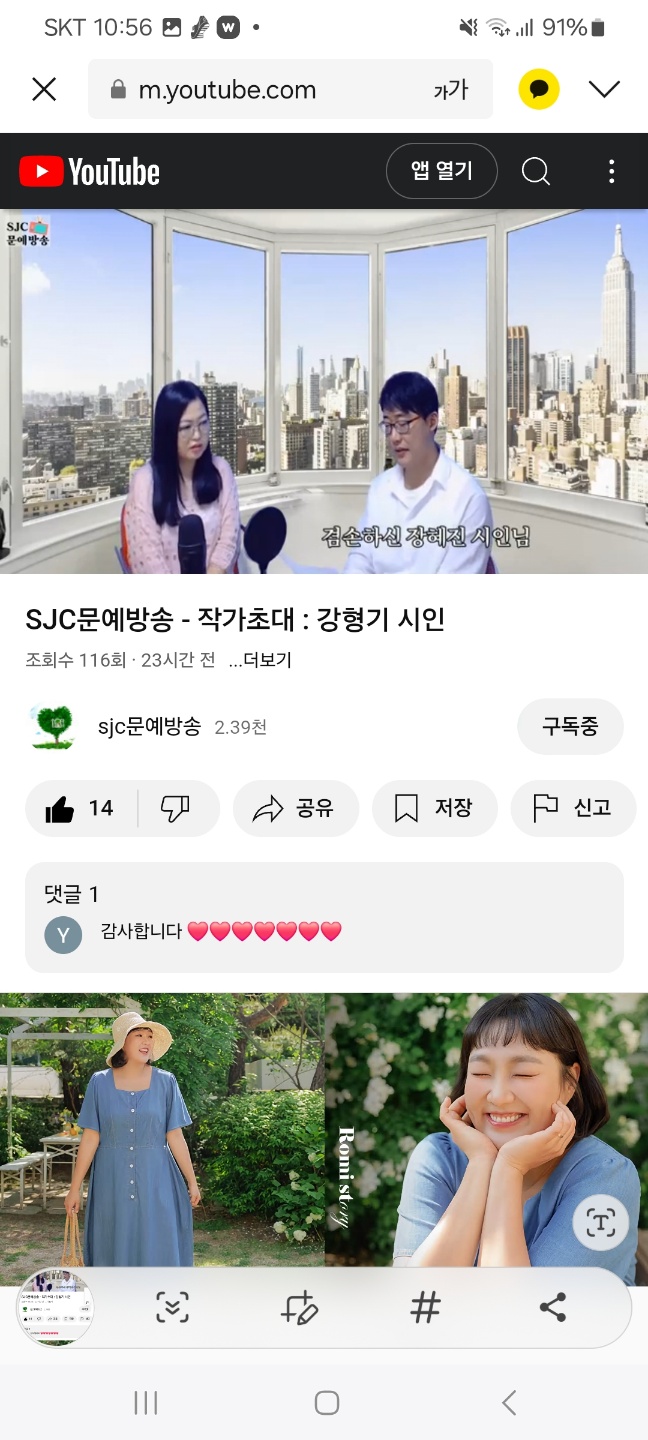Open the yellow KakaoTalk chat bubble icon
This screenshot has height=1440, width=648.
(539, 90)
